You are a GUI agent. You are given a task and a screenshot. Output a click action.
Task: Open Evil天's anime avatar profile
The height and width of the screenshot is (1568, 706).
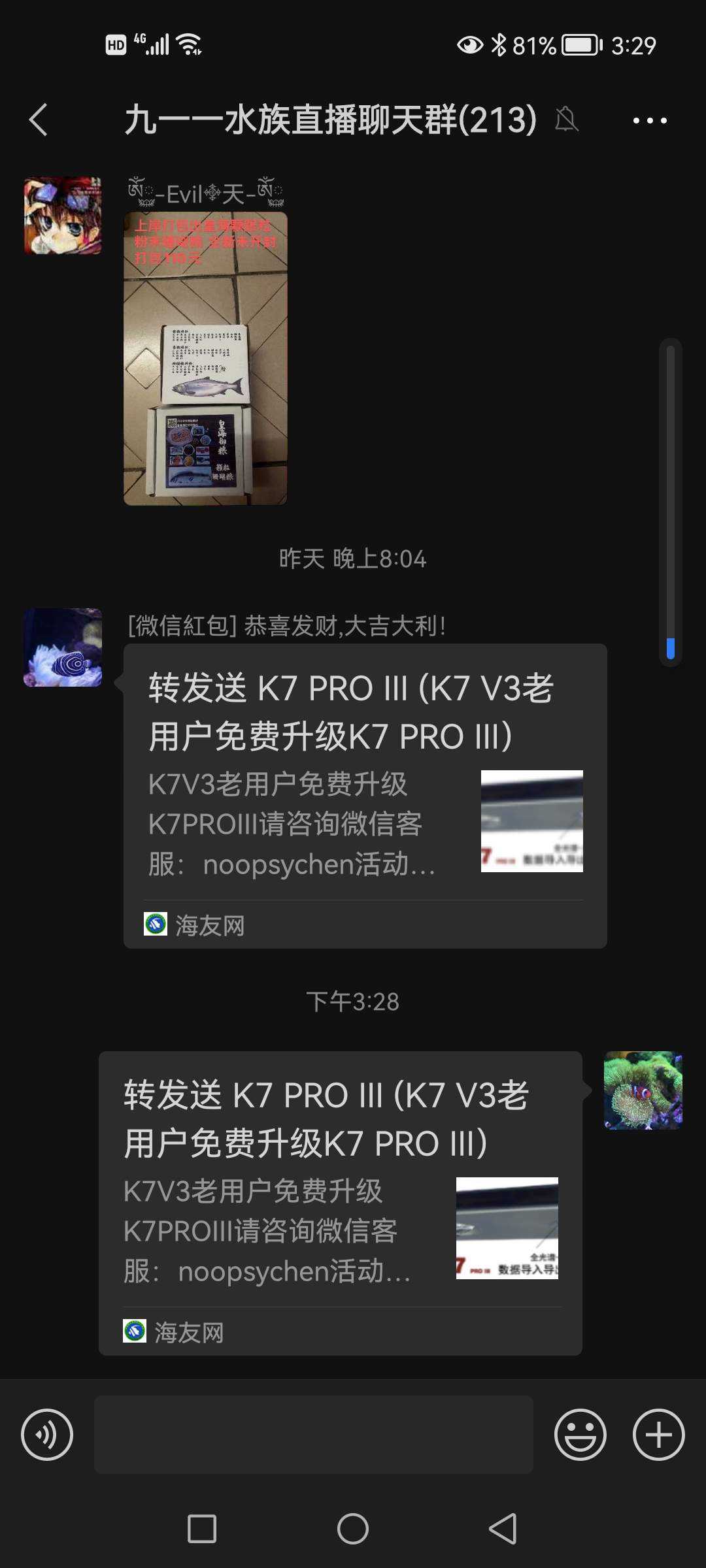click(63, 216)
